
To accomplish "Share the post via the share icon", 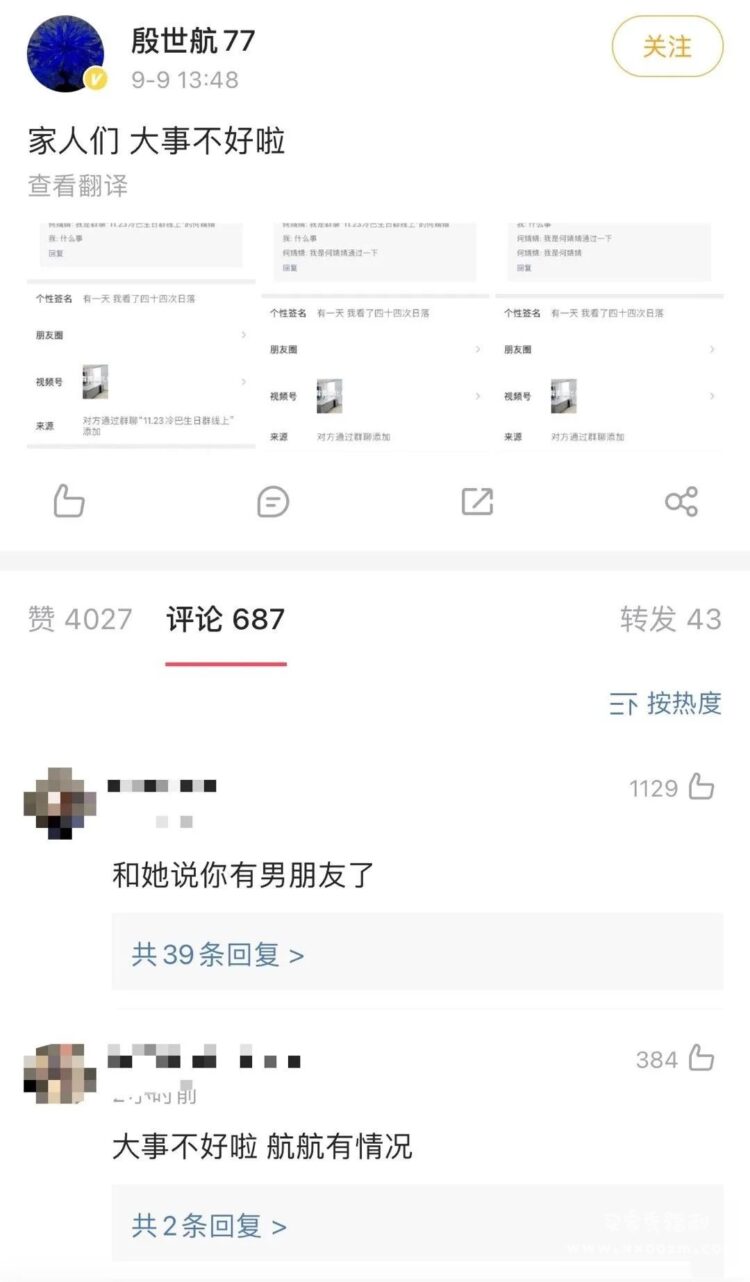I will [681, 501].
